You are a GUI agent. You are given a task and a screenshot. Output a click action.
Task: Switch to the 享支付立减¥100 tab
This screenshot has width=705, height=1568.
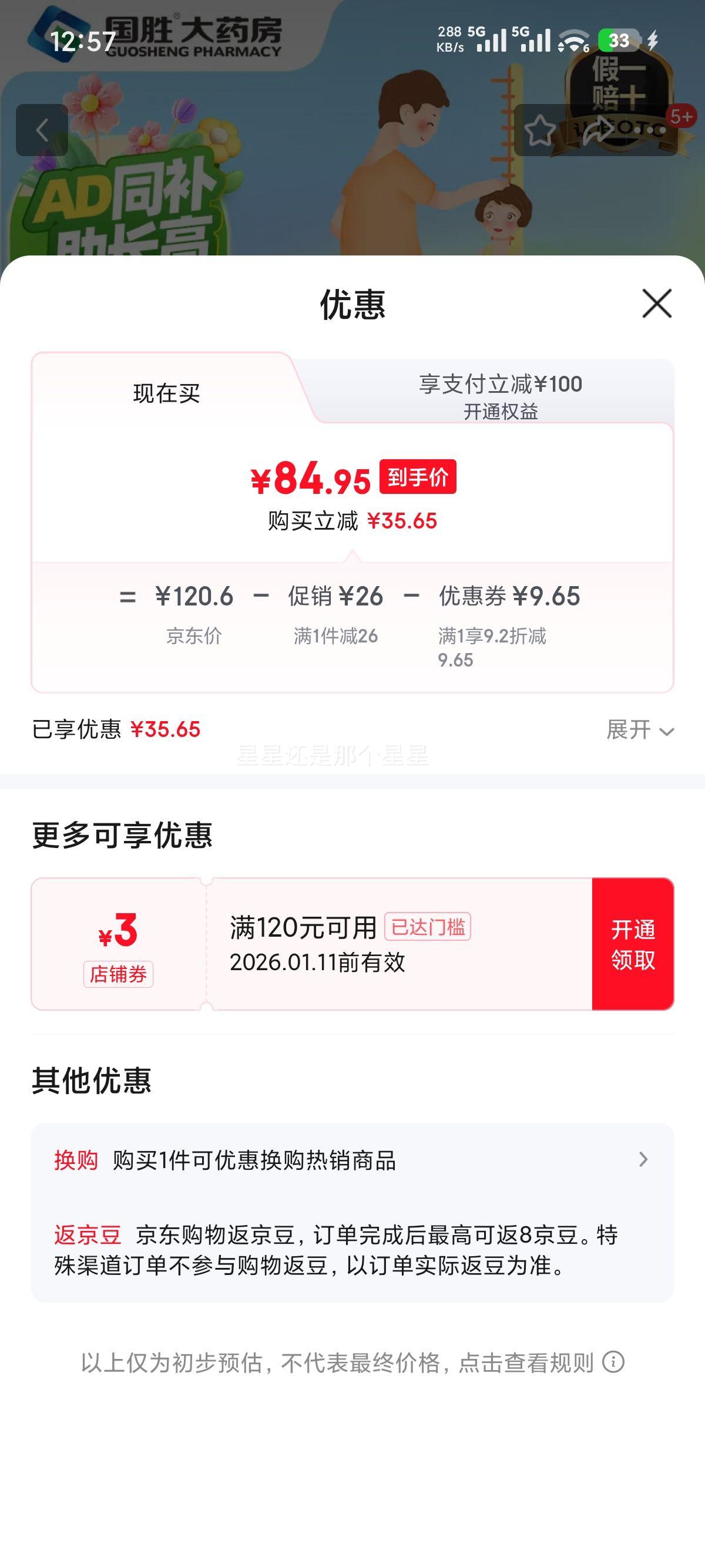click(x=501, y=383)
